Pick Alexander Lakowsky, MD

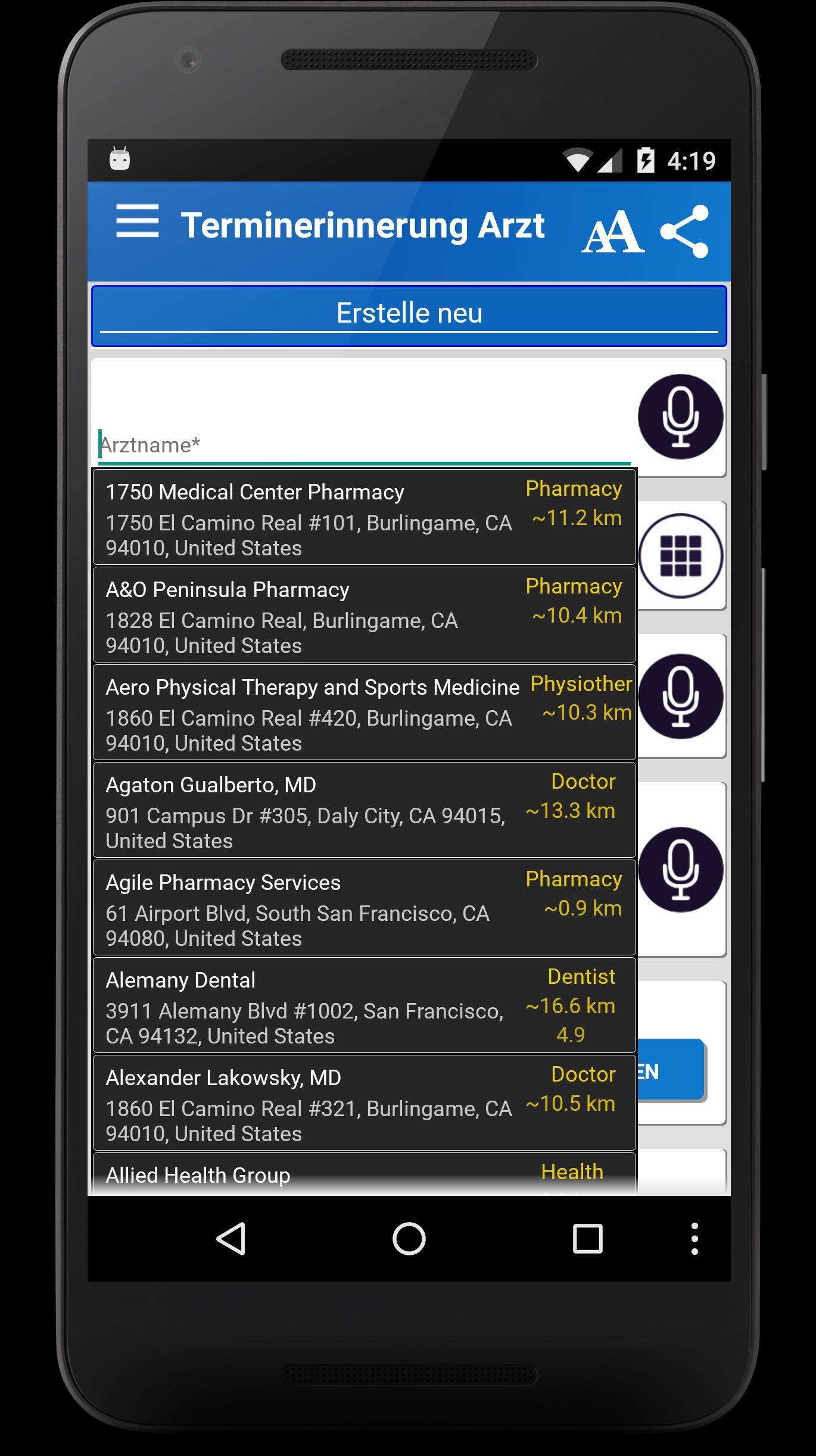(364, 1103)
